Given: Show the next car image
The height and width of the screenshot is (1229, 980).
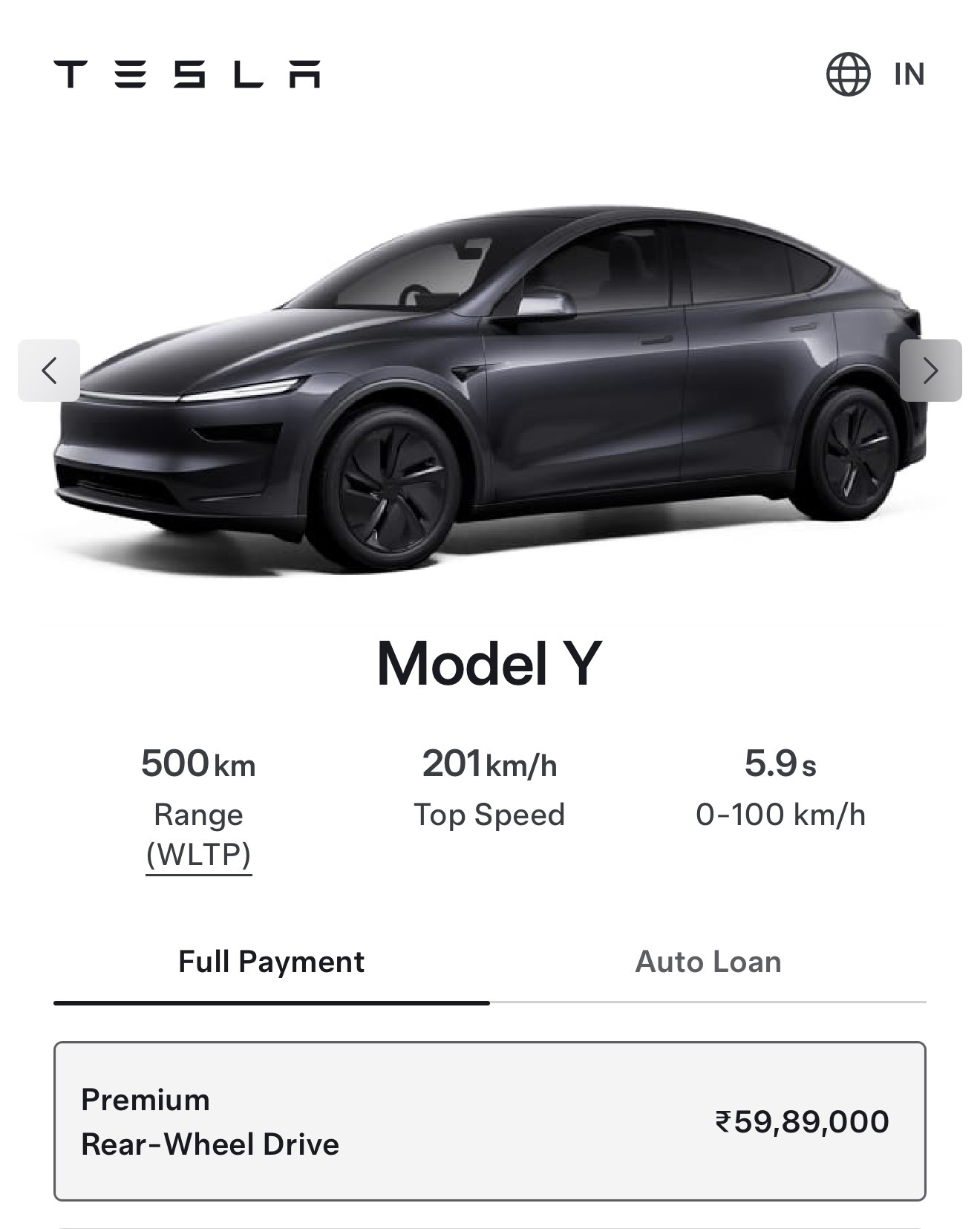Looking at the screenshot, I should [x=930, y=371].
